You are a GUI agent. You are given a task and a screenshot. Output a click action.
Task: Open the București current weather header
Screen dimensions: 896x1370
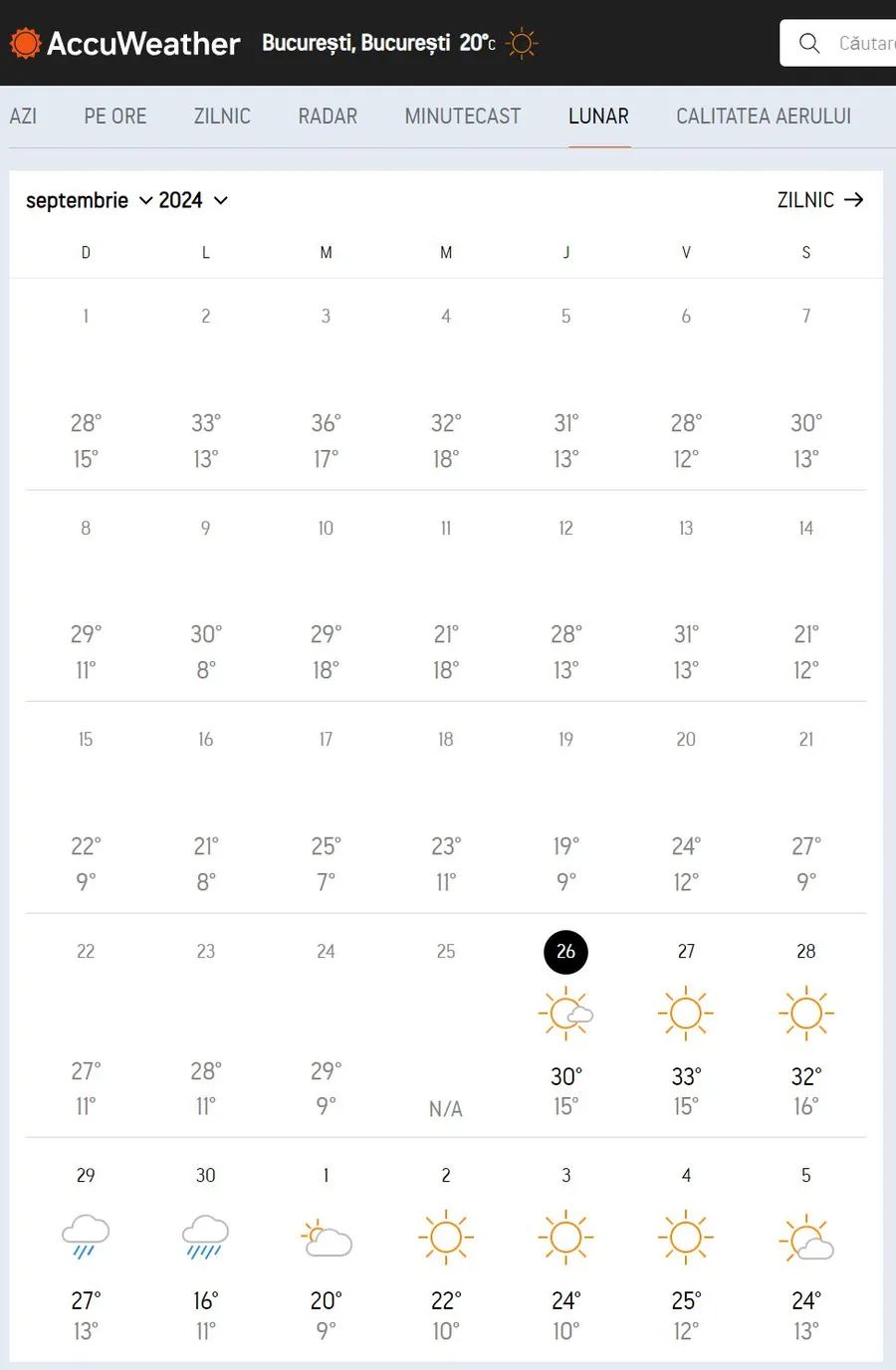(x=398, y=43)
